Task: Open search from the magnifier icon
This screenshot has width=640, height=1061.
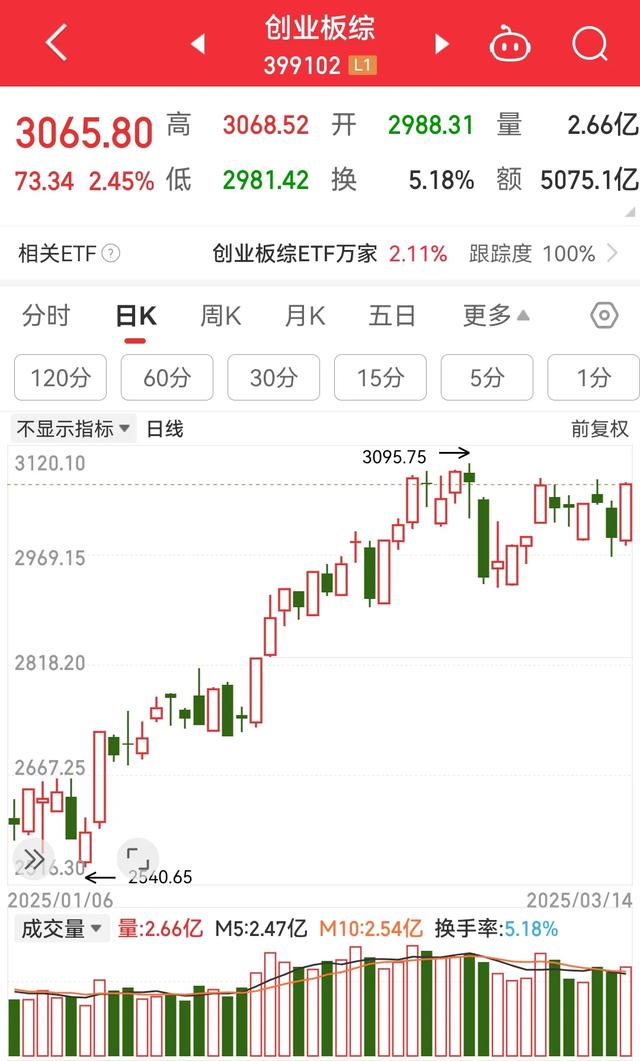Action: coord(590,44)
